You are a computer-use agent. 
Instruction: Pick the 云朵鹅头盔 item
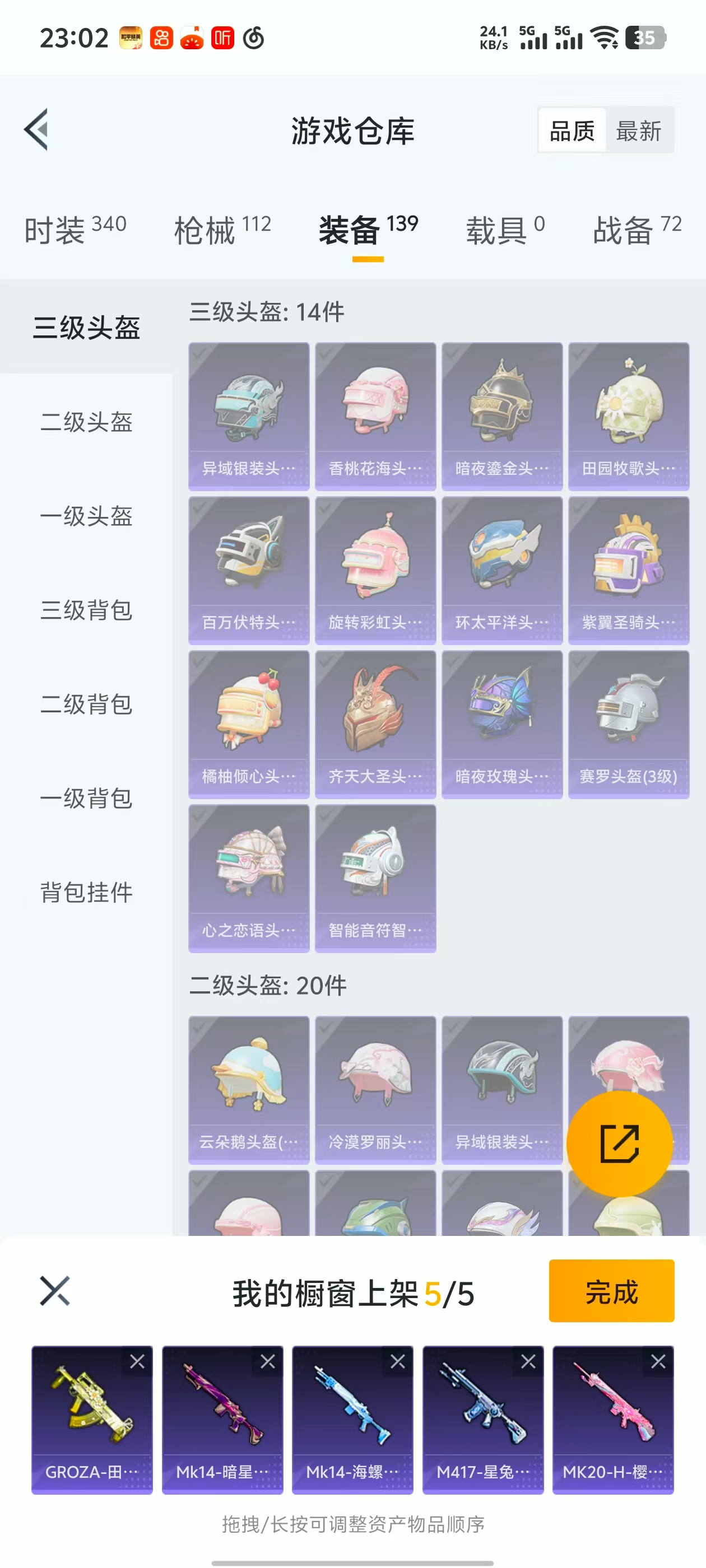(249, 1089)
